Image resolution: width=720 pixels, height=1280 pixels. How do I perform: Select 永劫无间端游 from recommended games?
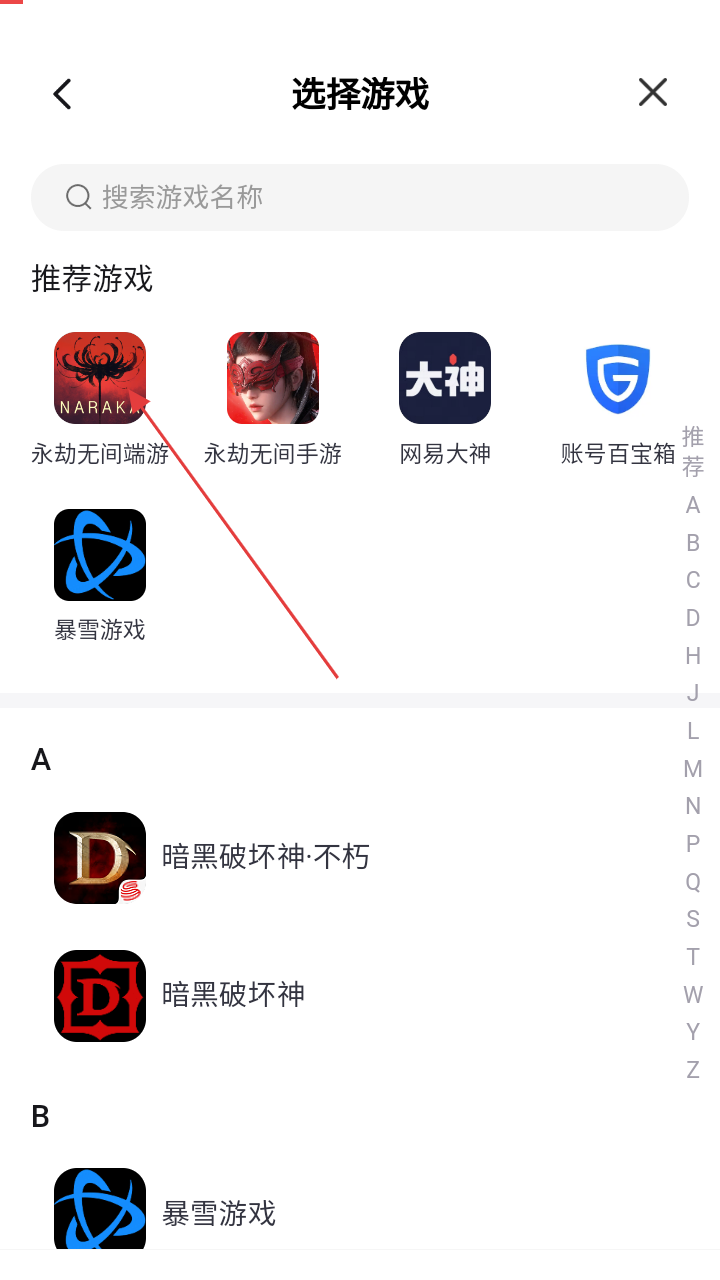(x=100, y=378)
